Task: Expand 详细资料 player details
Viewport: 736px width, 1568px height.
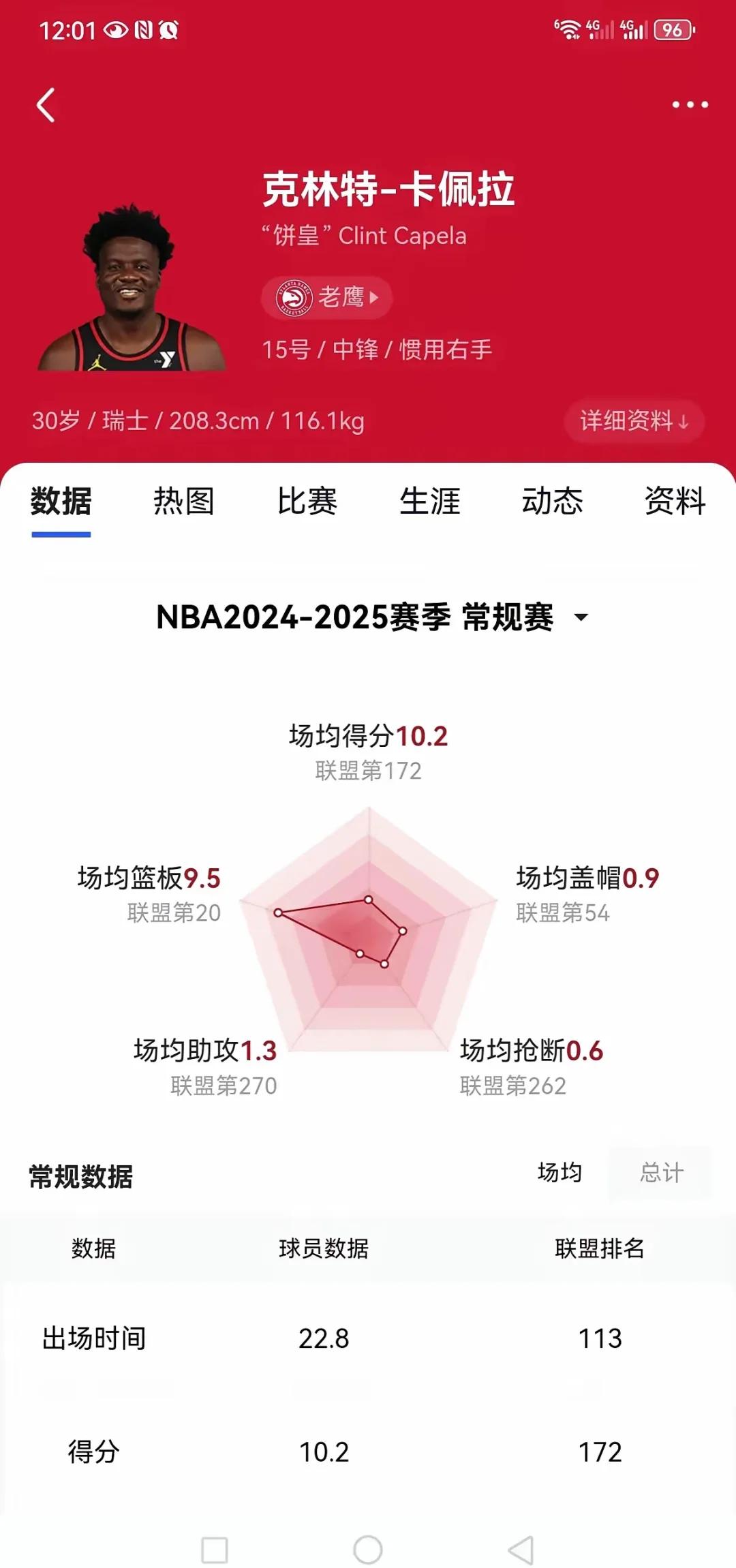Action: tap(634, 421)
